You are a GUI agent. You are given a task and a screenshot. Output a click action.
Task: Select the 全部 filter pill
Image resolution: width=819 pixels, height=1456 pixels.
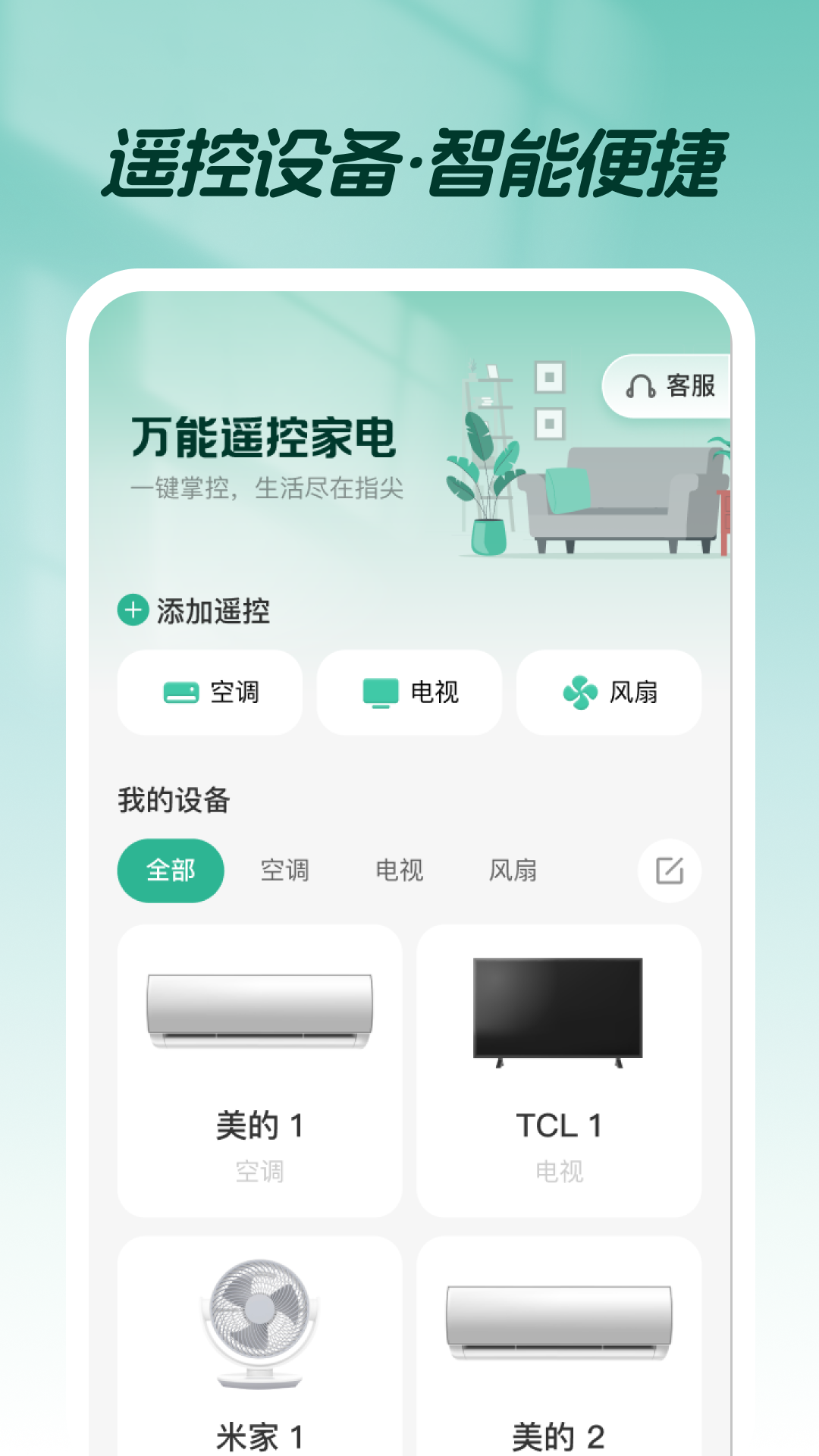169,871
